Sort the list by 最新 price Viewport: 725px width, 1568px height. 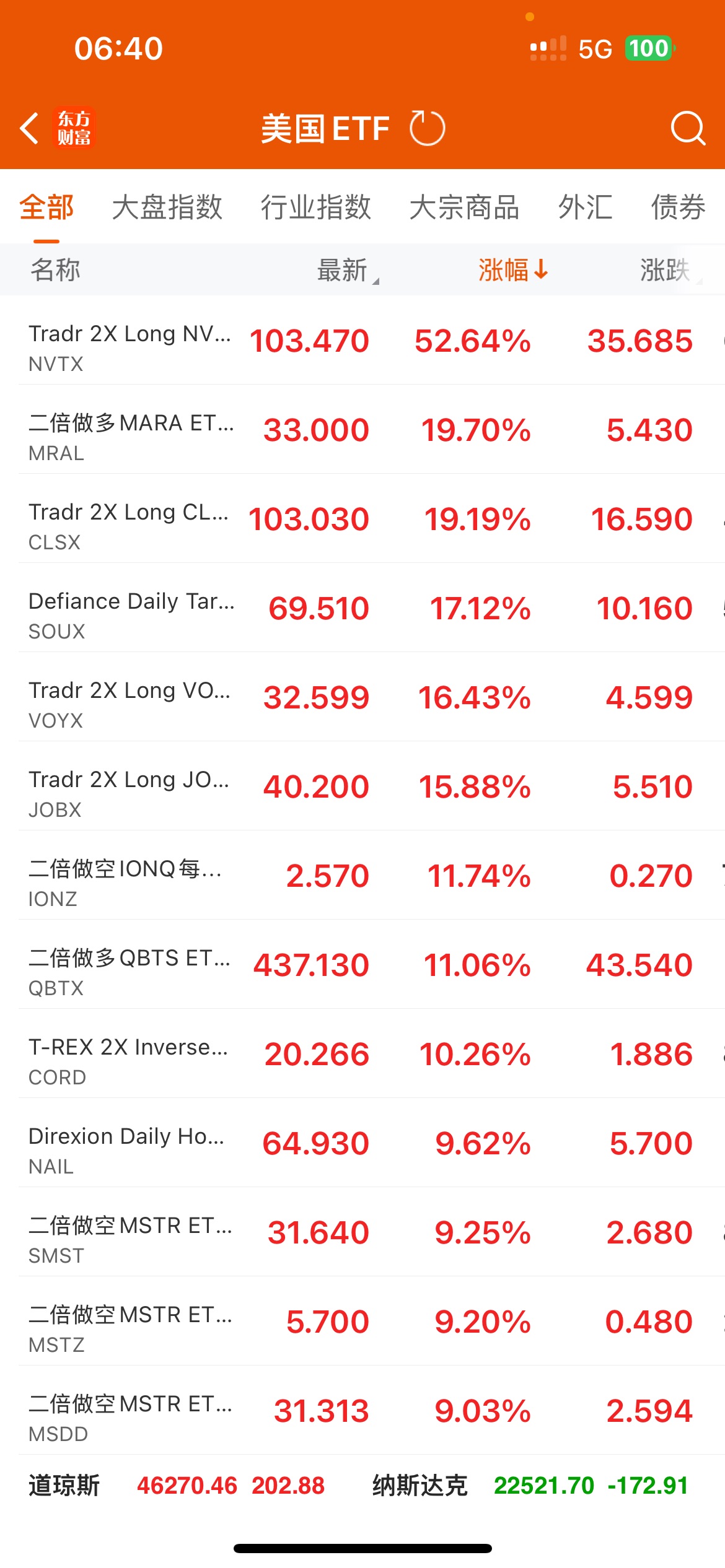click(344, 270)
